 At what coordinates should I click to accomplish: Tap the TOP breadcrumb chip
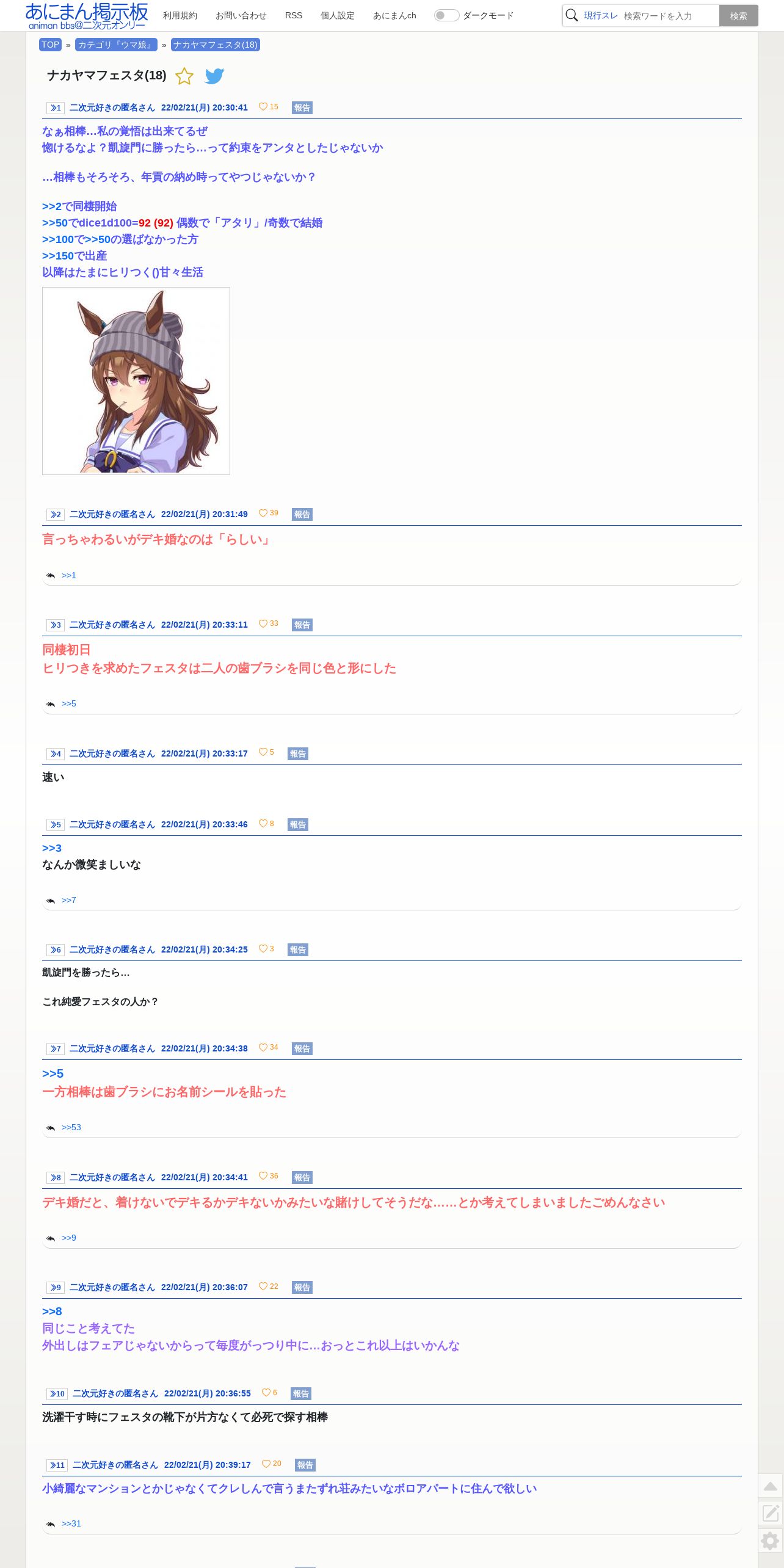(x=50, y=45)
